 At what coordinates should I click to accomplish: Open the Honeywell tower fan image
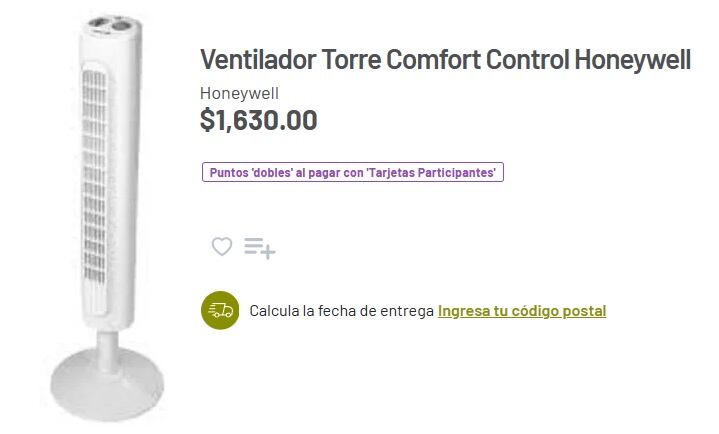click(x=104, y=215)
